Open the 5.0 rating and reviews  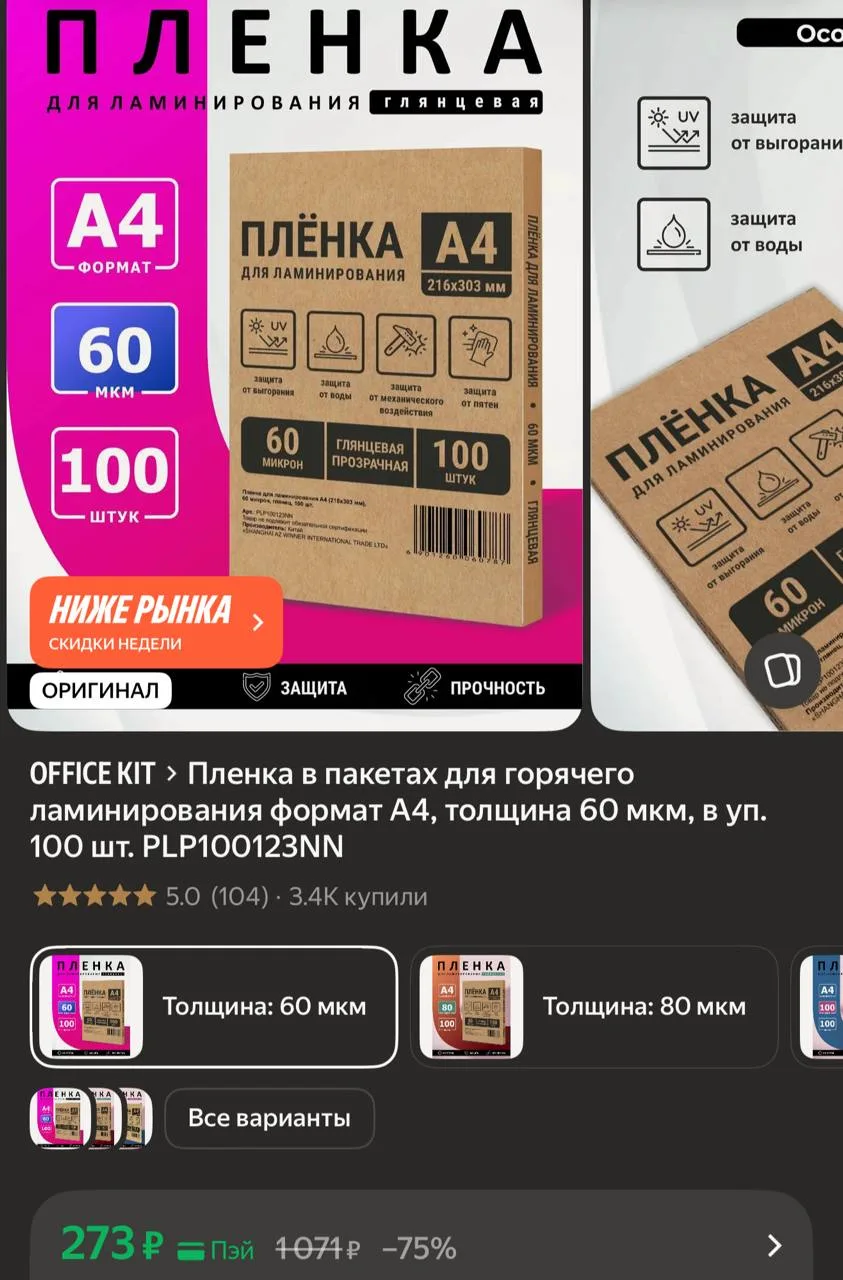(x=231, y=896)
